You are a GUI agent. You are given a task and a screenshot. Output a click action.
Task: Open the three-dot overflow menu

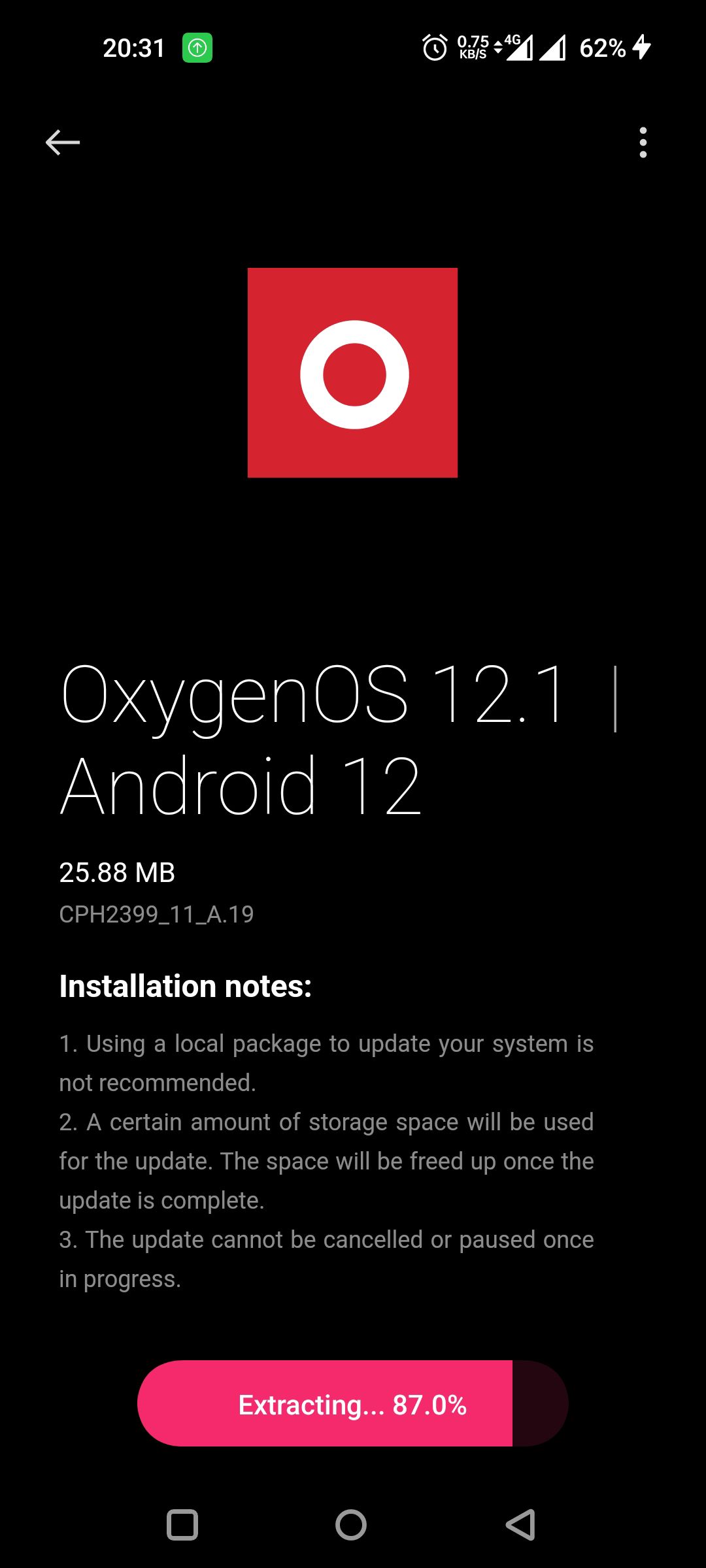(x=643, y=142)
